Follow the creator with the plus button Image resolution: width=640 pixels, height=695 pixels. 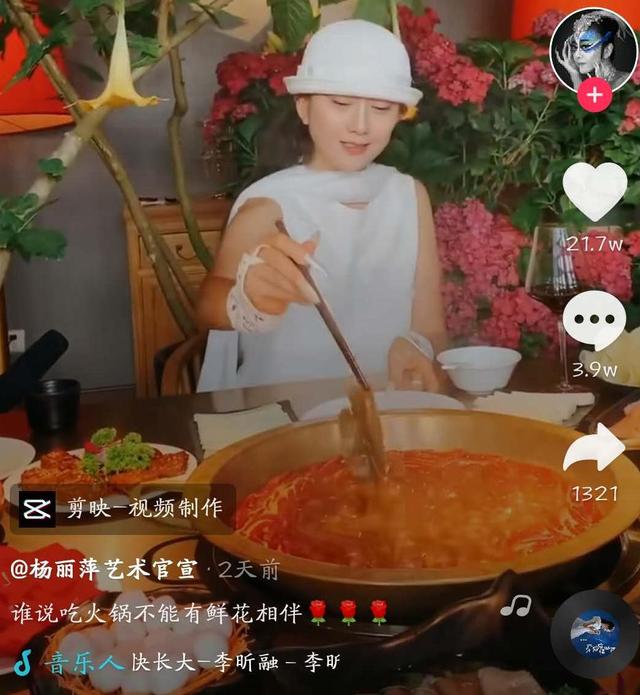[594, 96]
